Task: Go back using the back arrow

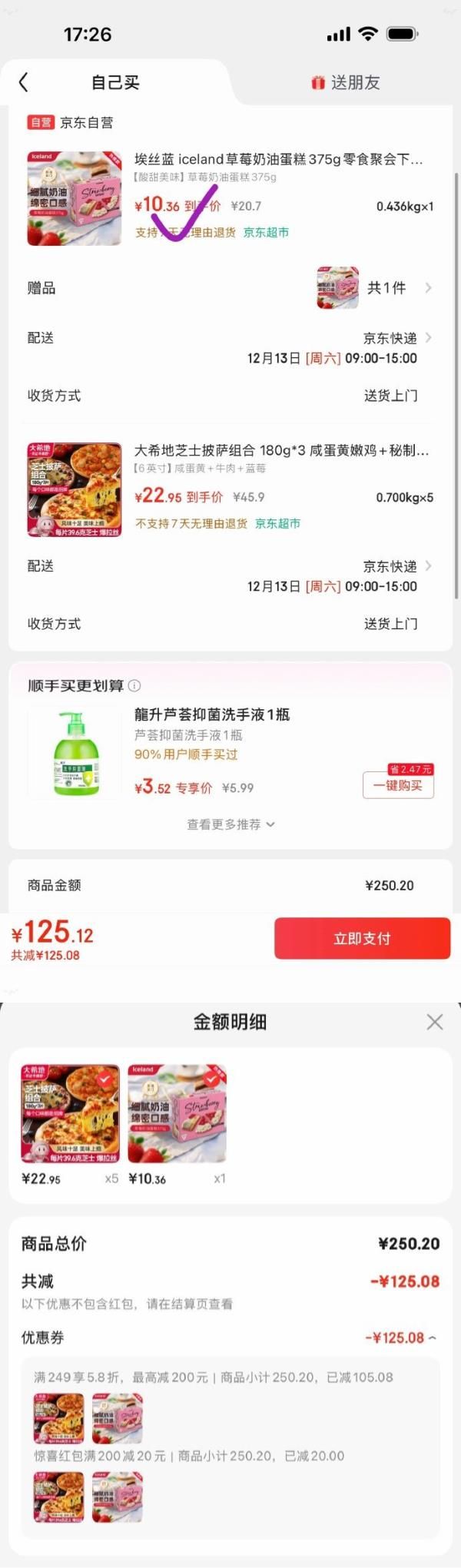Action: point(23,82)
